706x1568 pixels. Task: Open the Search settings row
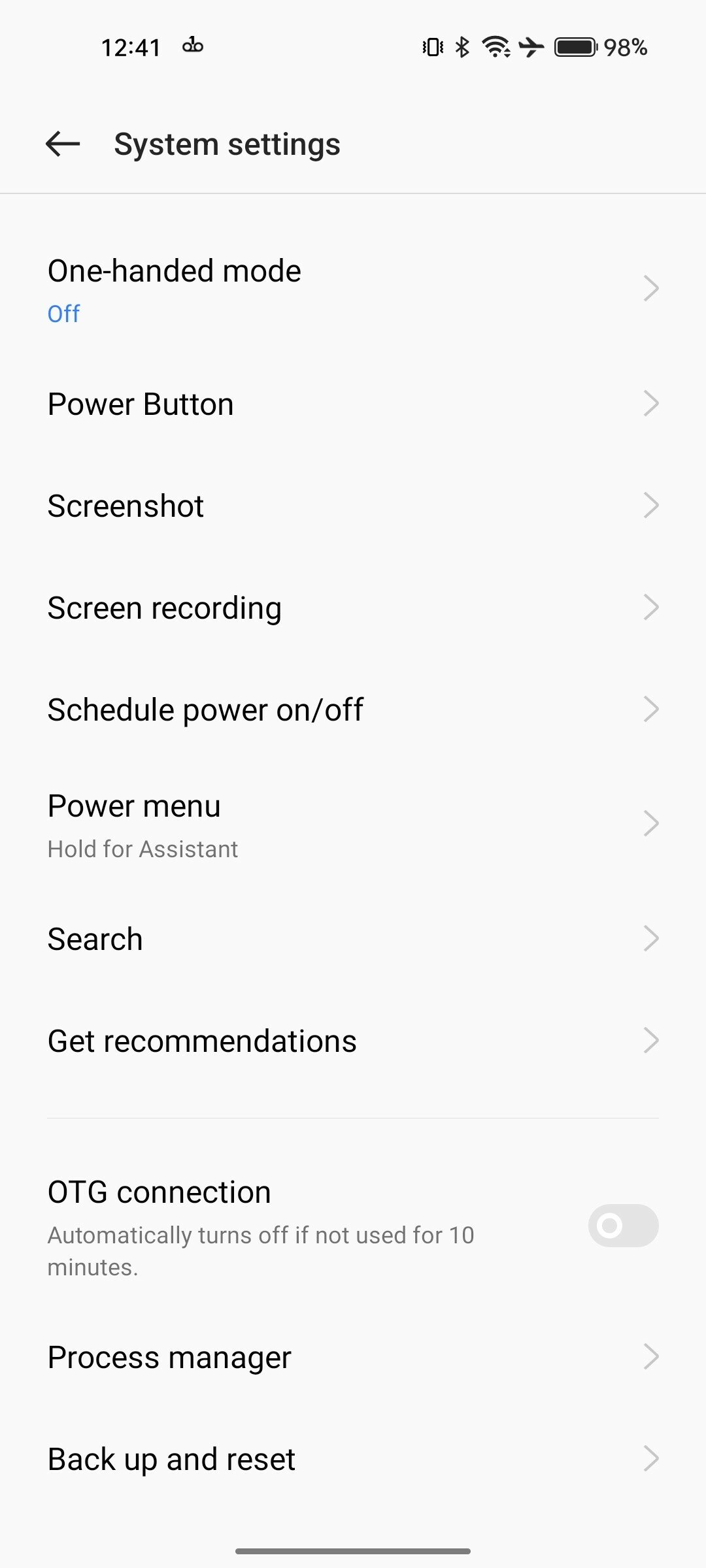353,939
